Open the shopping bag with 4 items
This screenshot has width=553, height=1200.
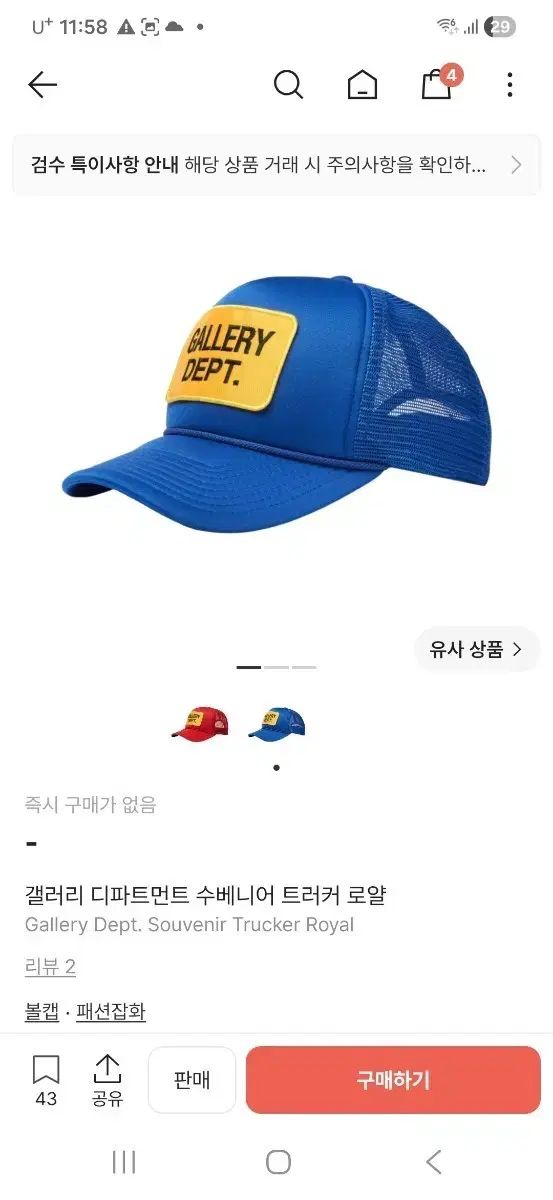[438, 83]
